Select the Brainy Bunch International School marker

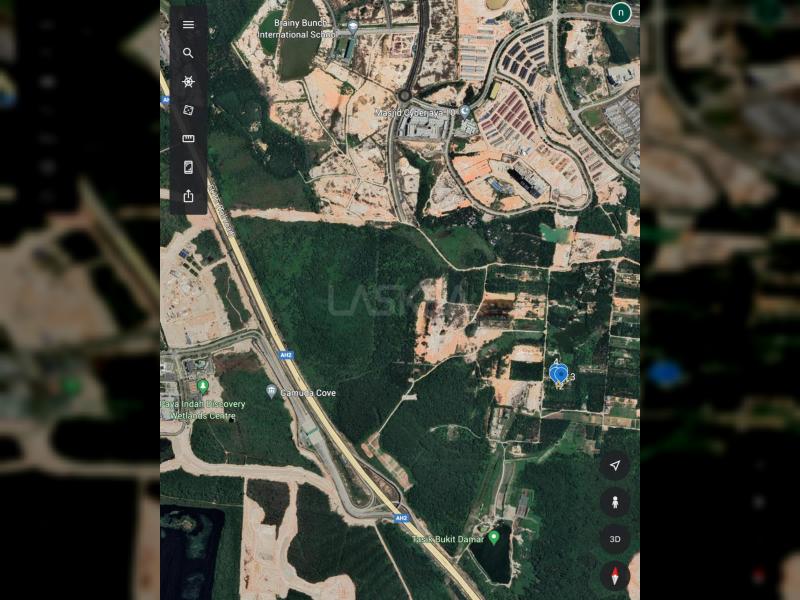(x=353, y=27)
